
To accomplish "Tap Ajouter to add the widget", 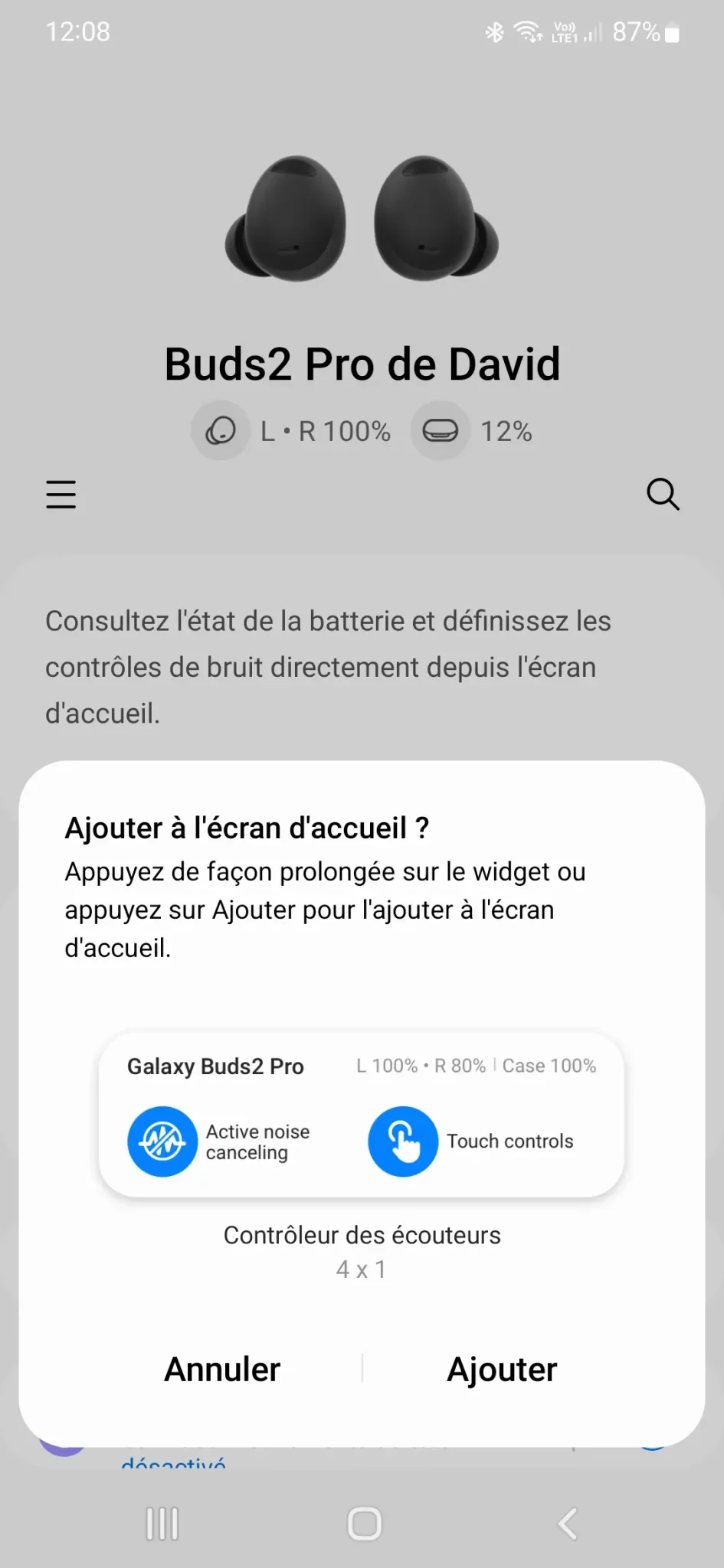I will click(x=502, y=1370).
